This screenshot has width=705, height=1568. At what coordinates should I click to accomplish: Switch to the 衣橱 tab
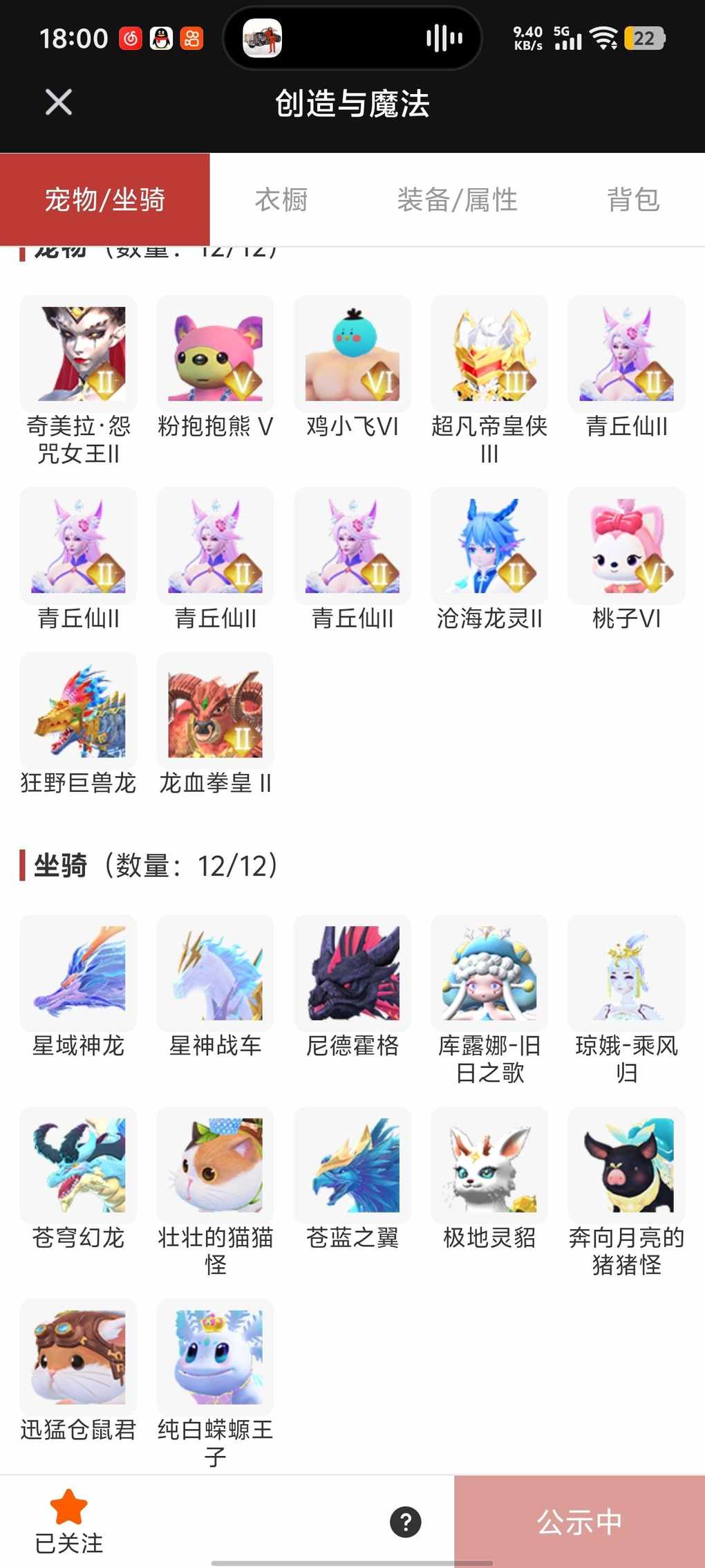click(x=281, y=200)
